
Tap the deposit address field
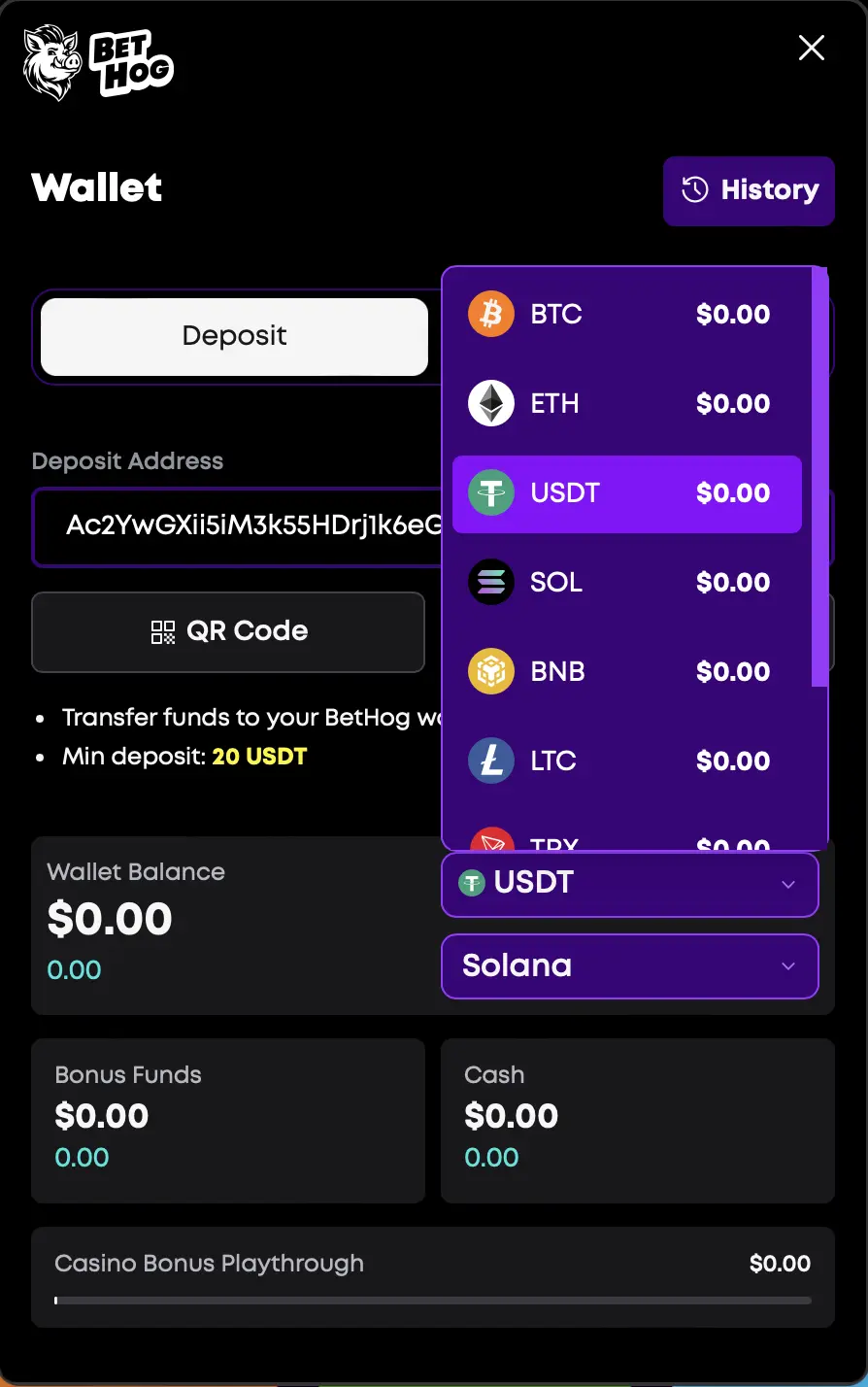point(238,526)
